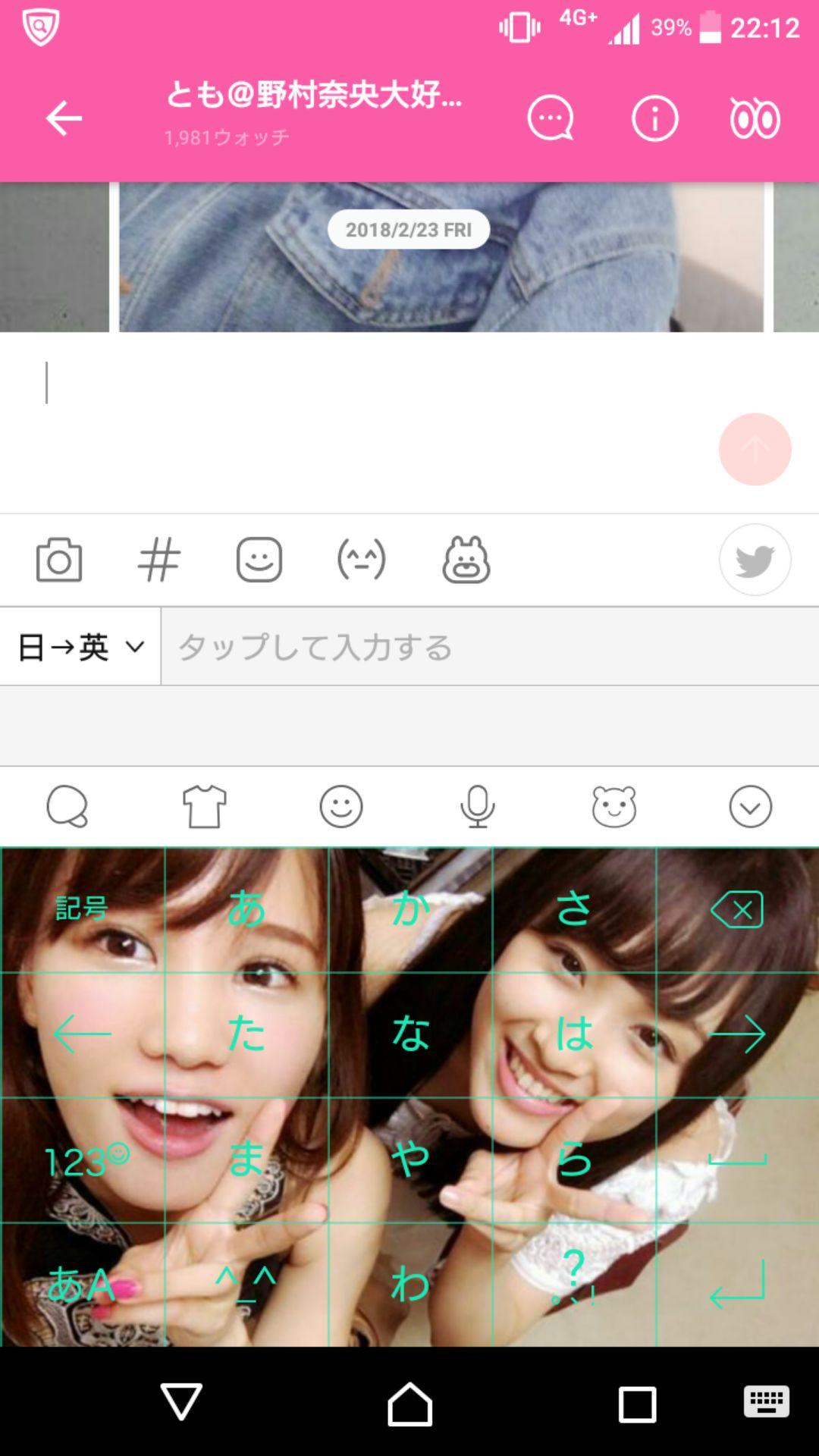Tap the watch binoculars icon

[x=755, y=118]
